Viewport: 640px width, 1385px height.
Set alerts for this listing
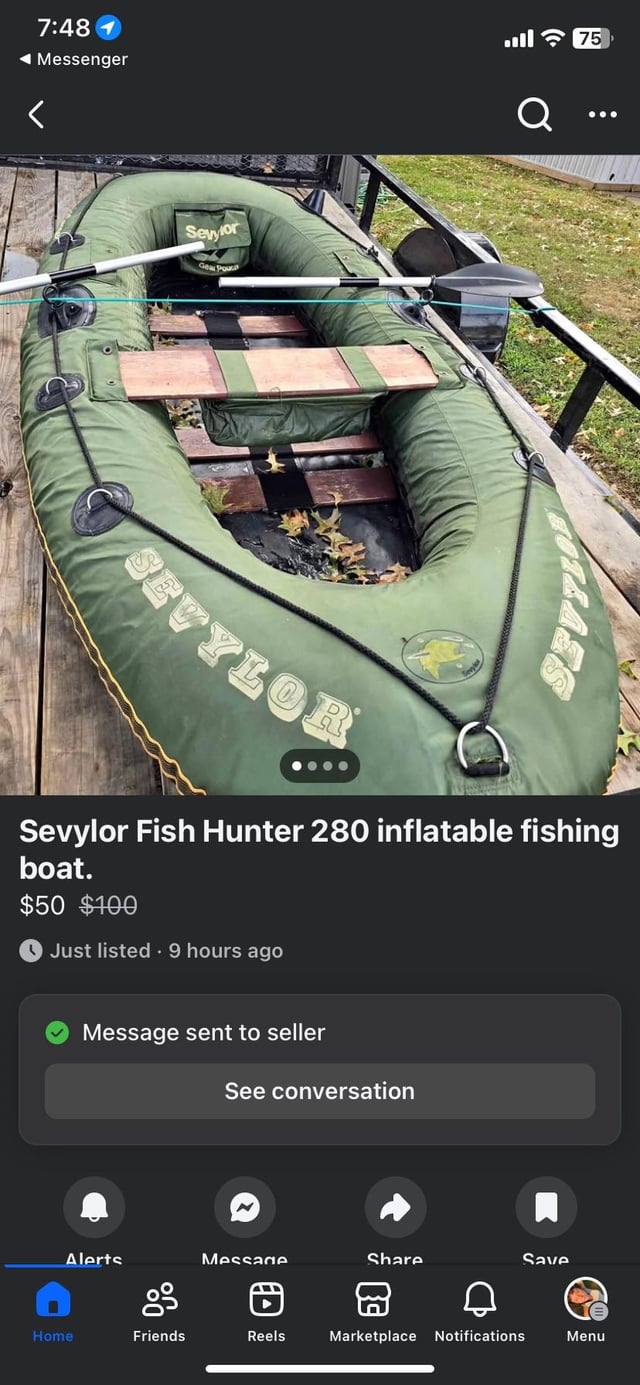pyautogui.click(x=94, y=1208)
